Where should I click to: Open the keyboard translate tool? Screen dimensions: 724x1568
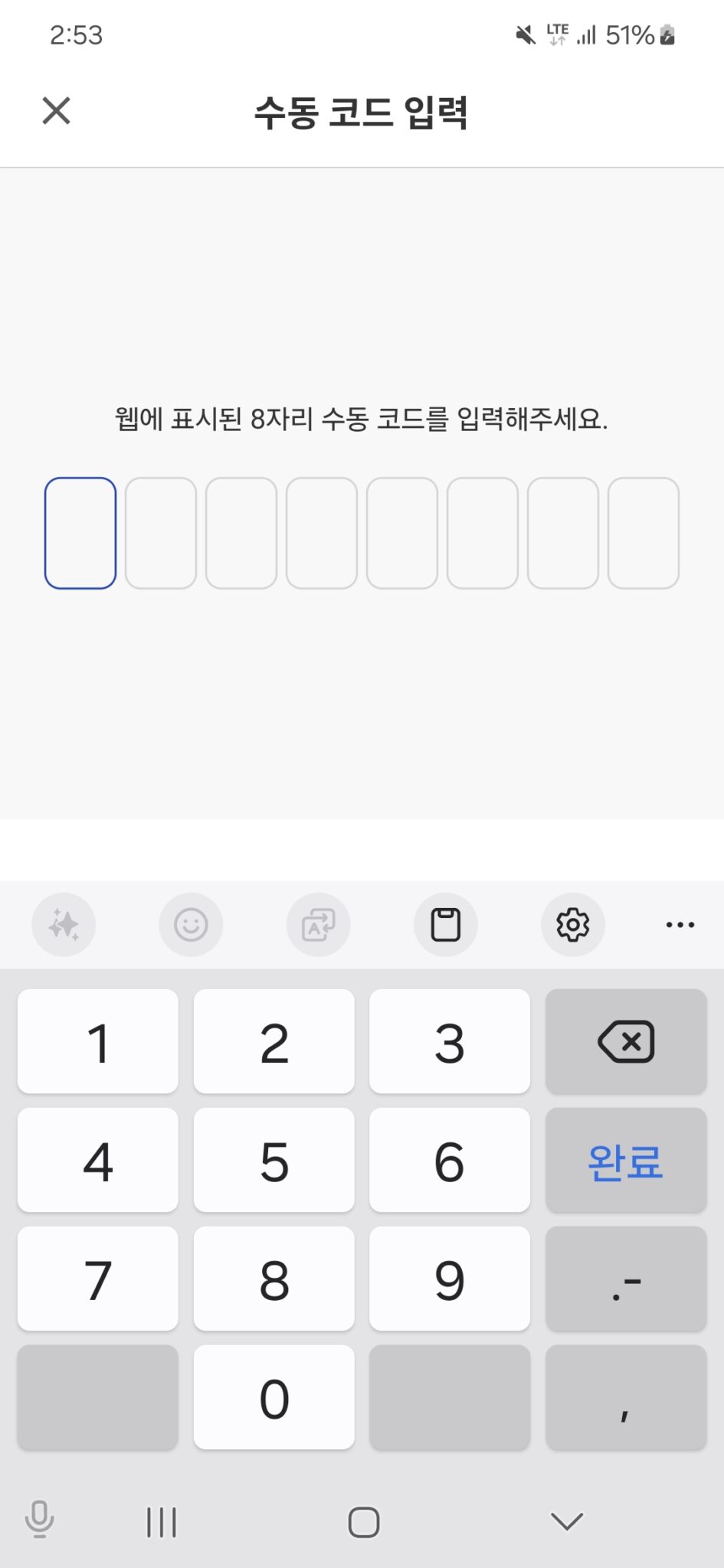click(x=319, y=924)
